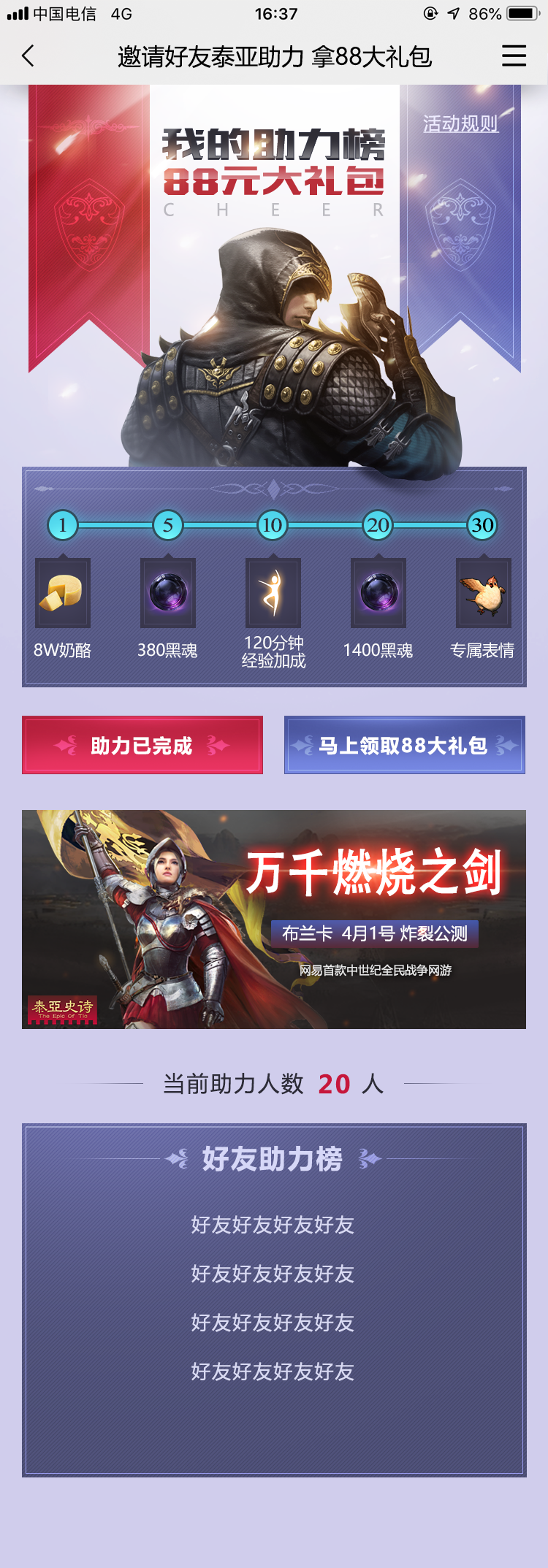Go back using the header arrow
This screenshot has width=548, height=1568.
tap(28, 56)
